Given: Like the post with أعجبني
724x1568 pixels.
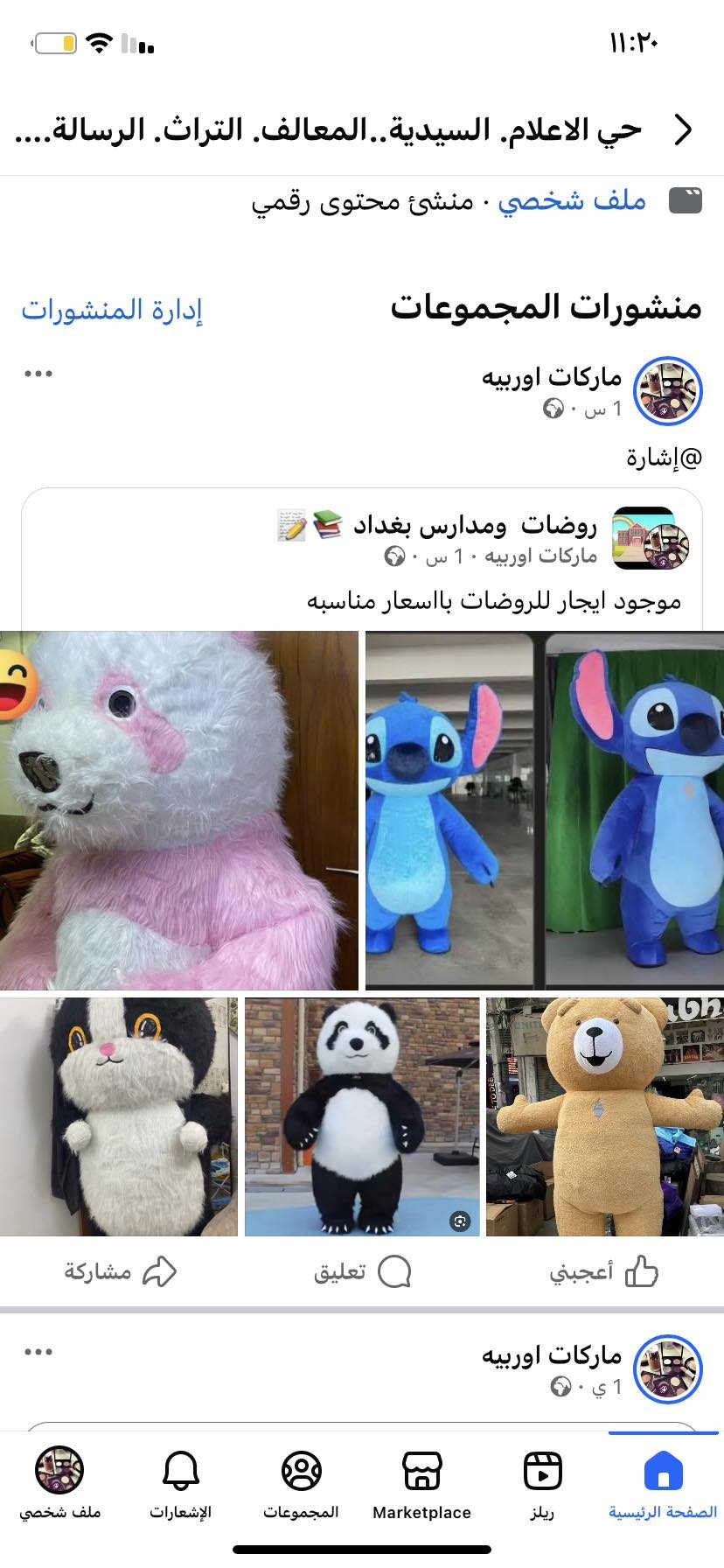Looking at the screenshot, I should click(603, 1271).
